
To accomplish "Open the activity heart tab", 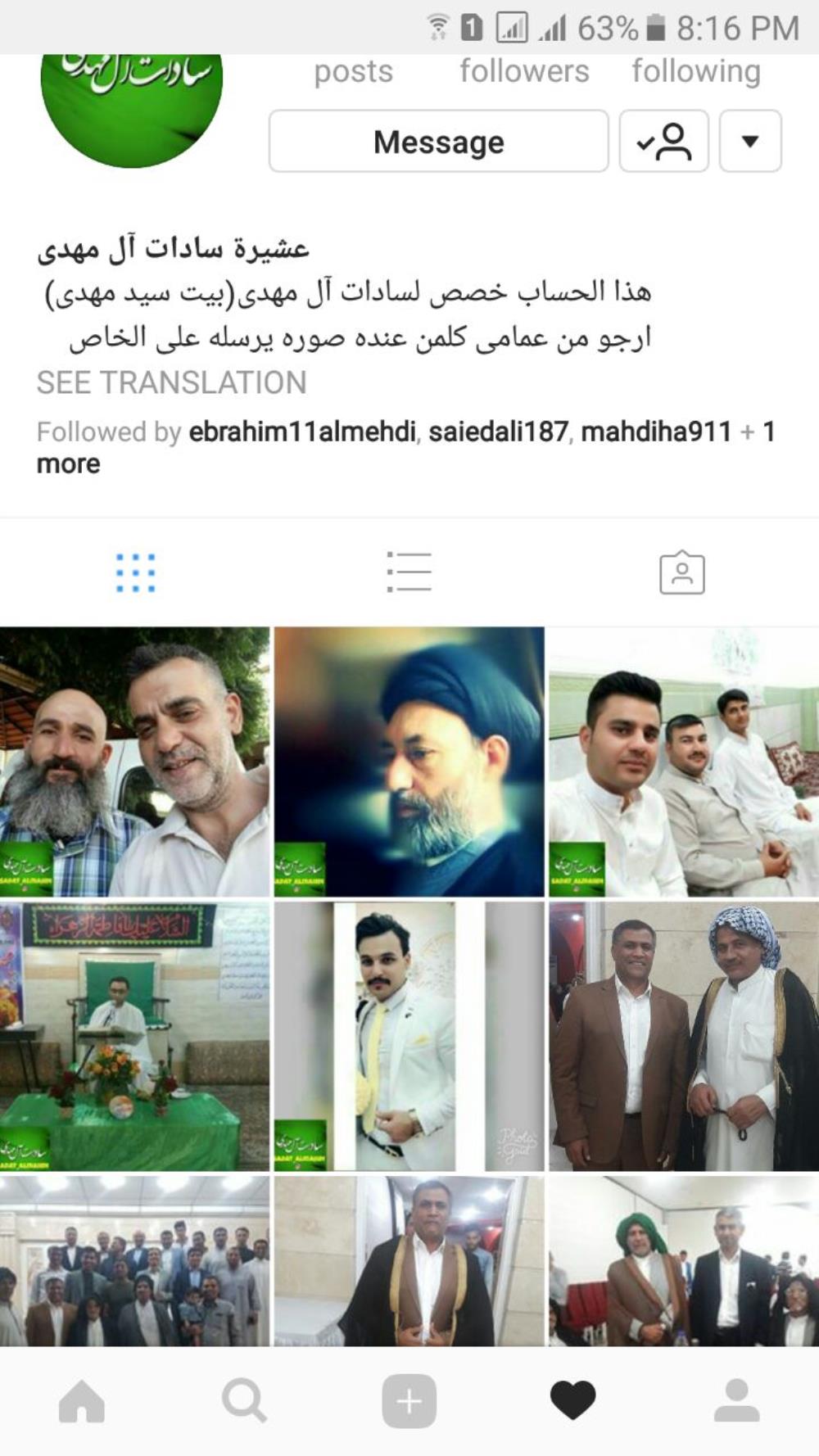I will (x=572, y=1401).
